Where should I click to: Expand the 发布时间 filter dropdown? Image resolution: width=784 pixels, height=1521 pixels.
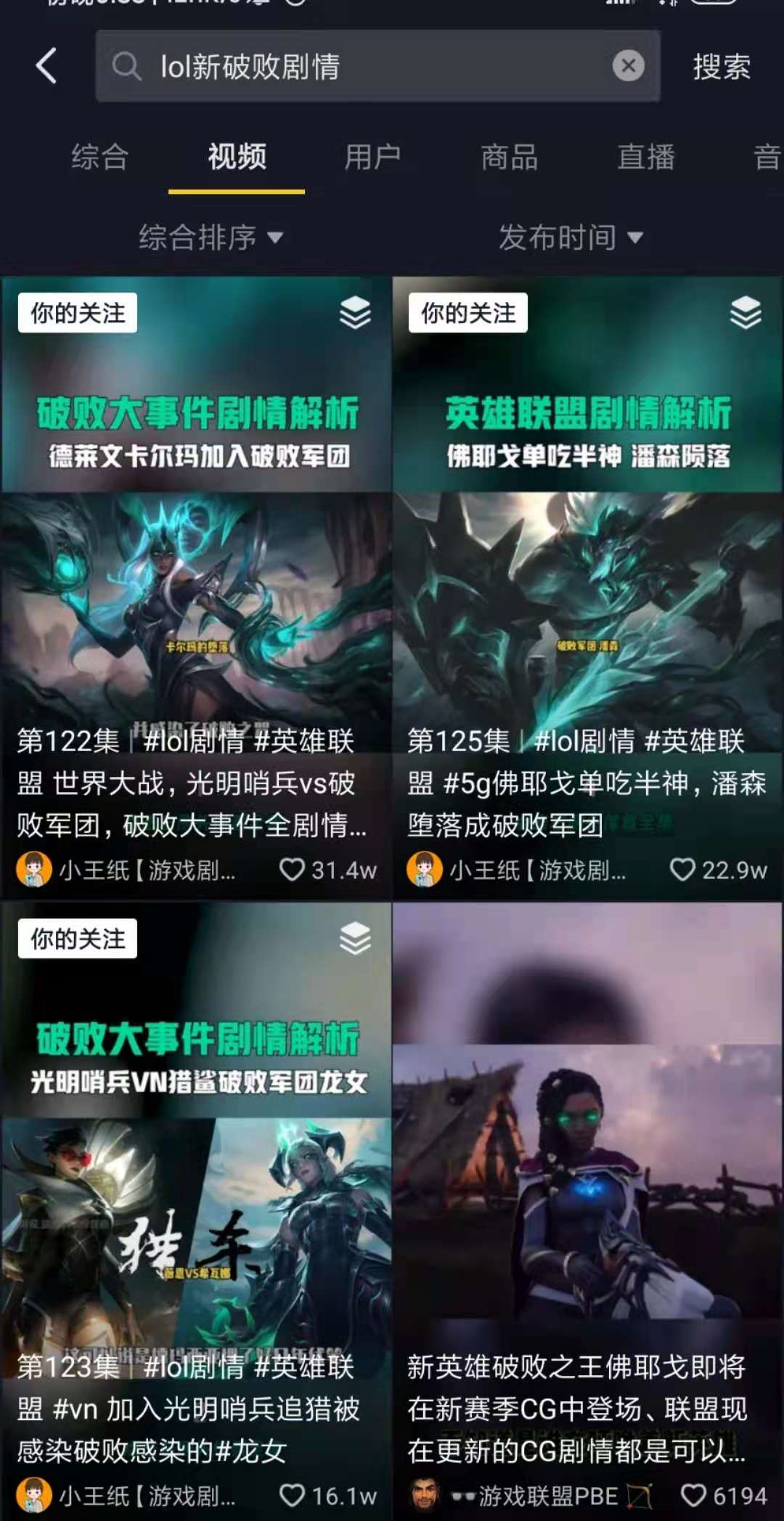point(573,237)
